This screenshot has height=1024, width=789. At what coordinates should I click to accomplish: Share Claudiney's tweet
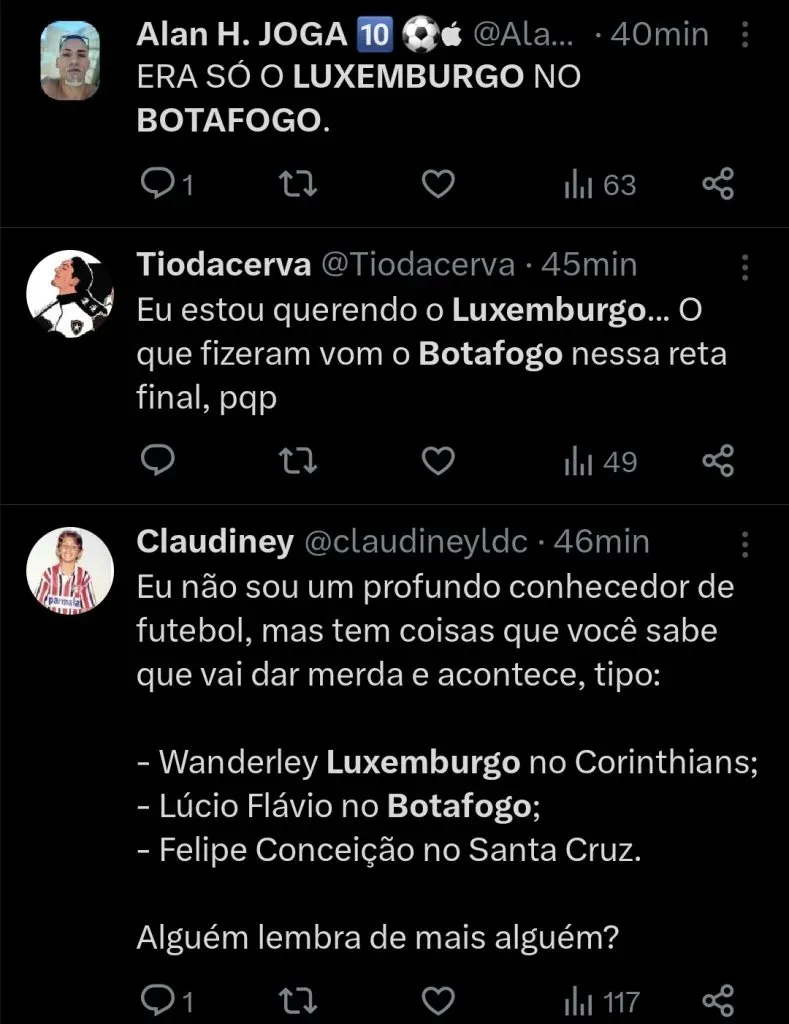click(718, 1000)
